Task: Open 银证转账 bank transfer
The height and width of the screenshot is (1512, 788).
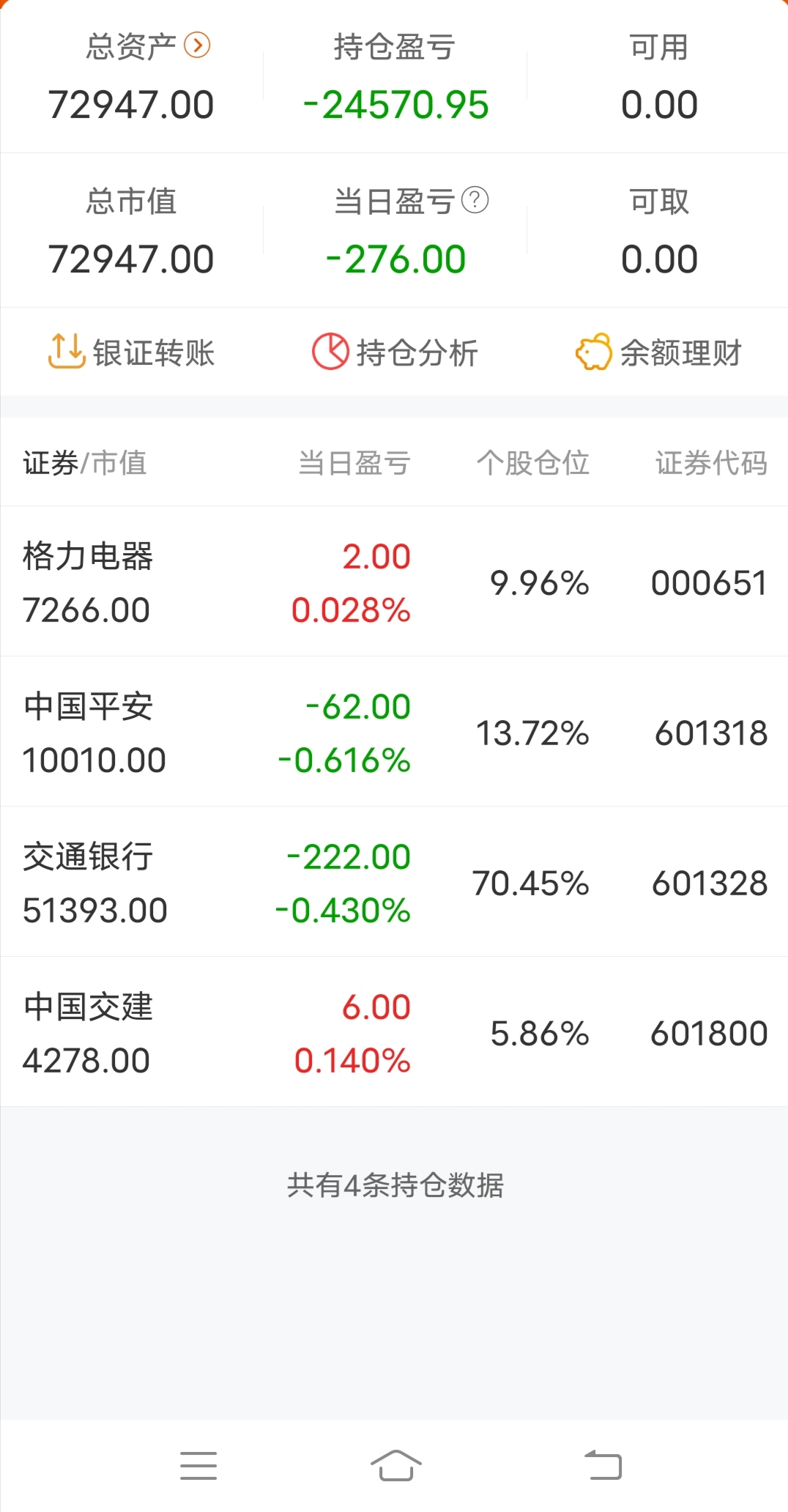Action: coord(132,352)
